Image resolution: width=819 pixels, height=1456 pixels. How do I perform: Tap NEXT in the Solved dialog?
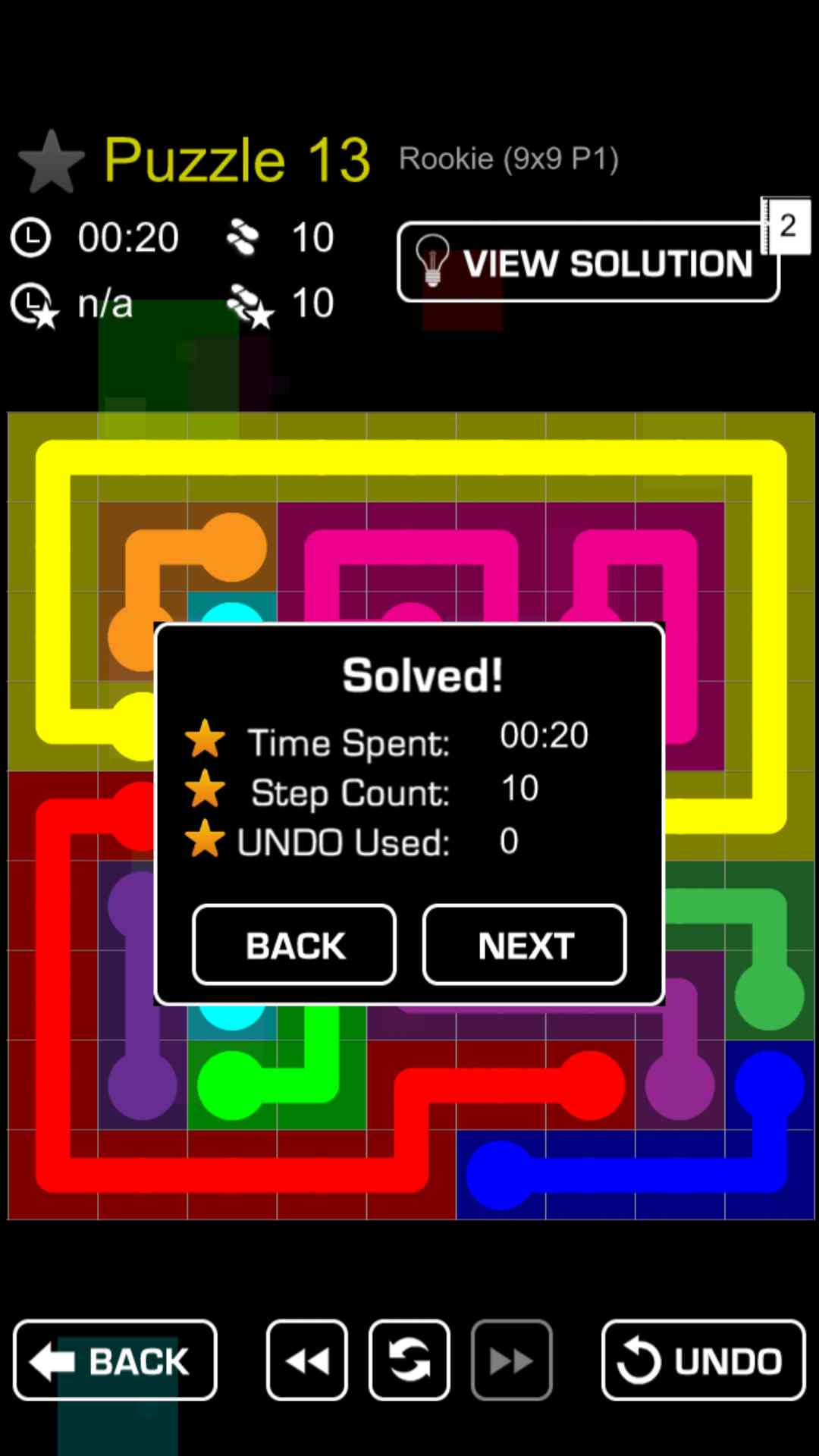[x=524, y=945]
